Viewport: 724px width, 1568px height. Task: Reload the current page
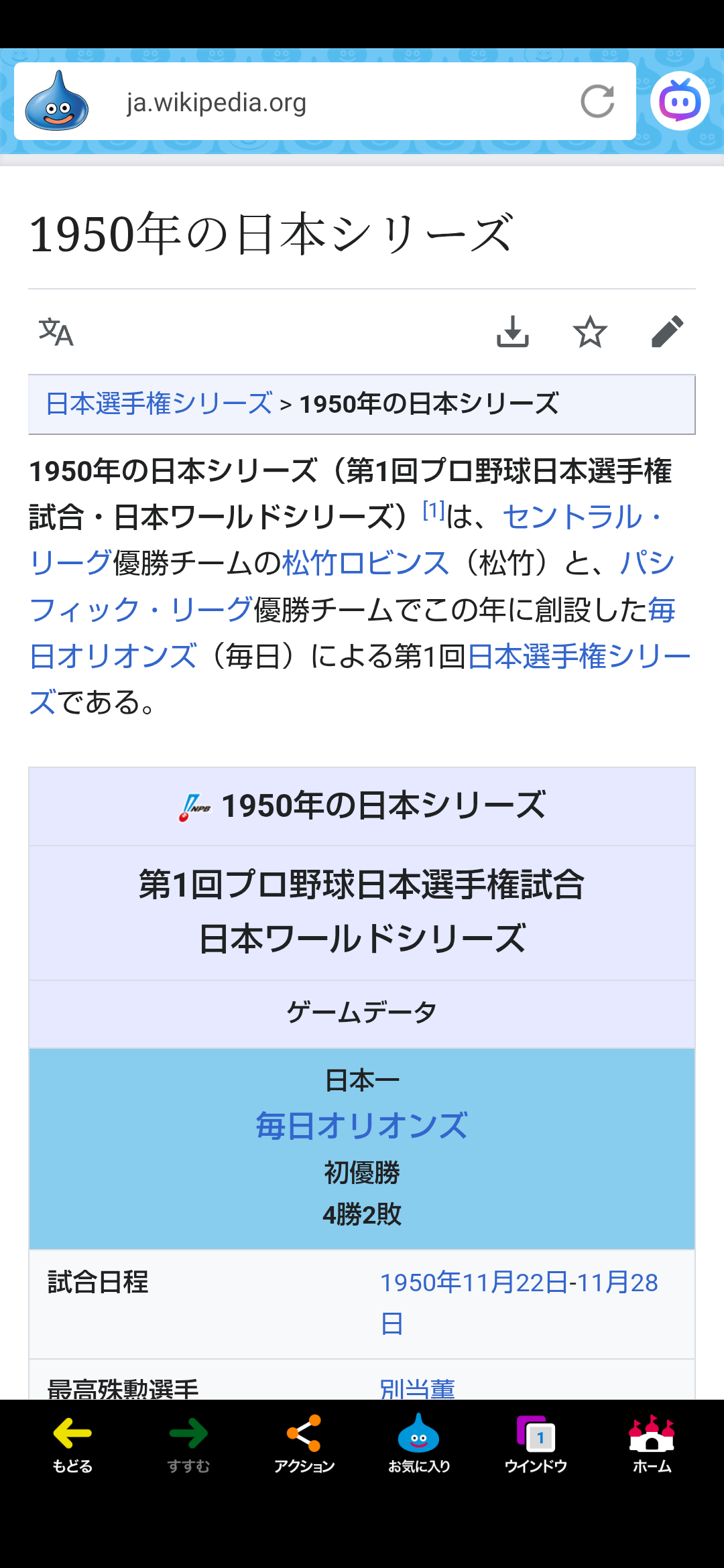click(x=597, y=102)
